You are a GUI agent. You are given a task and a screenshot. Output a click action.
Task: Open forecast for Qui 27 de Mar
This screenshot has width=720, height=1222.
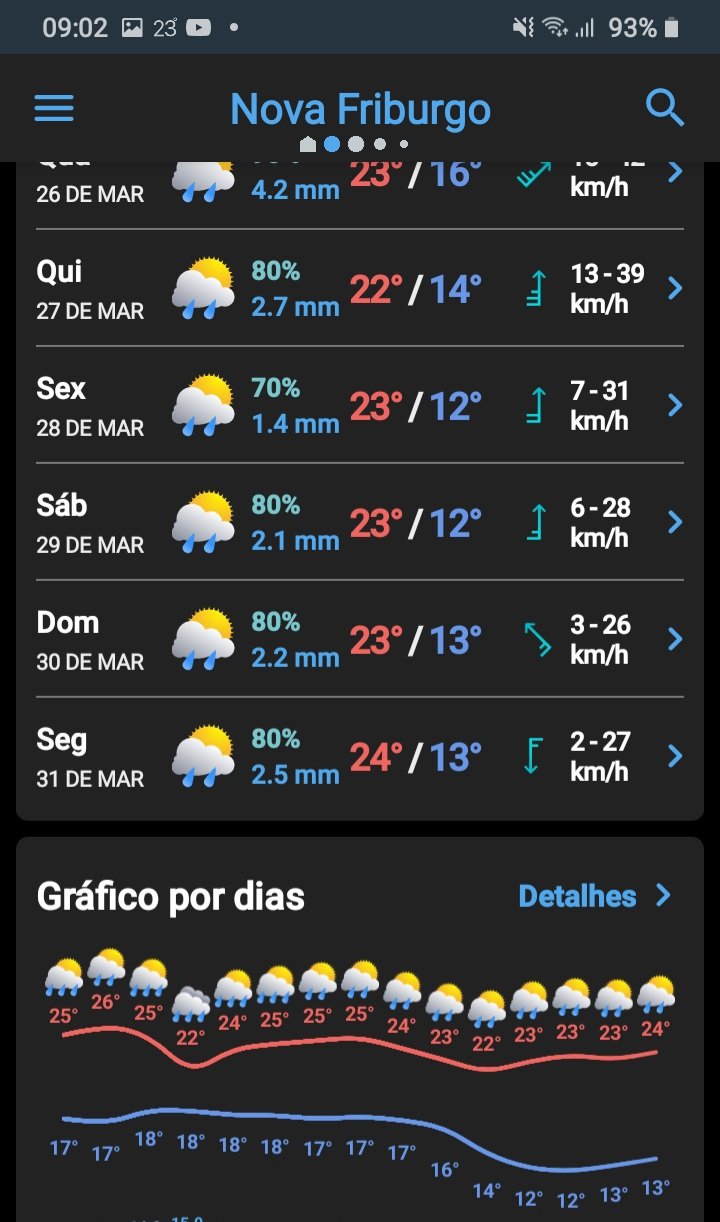click(x=360, y=289)
